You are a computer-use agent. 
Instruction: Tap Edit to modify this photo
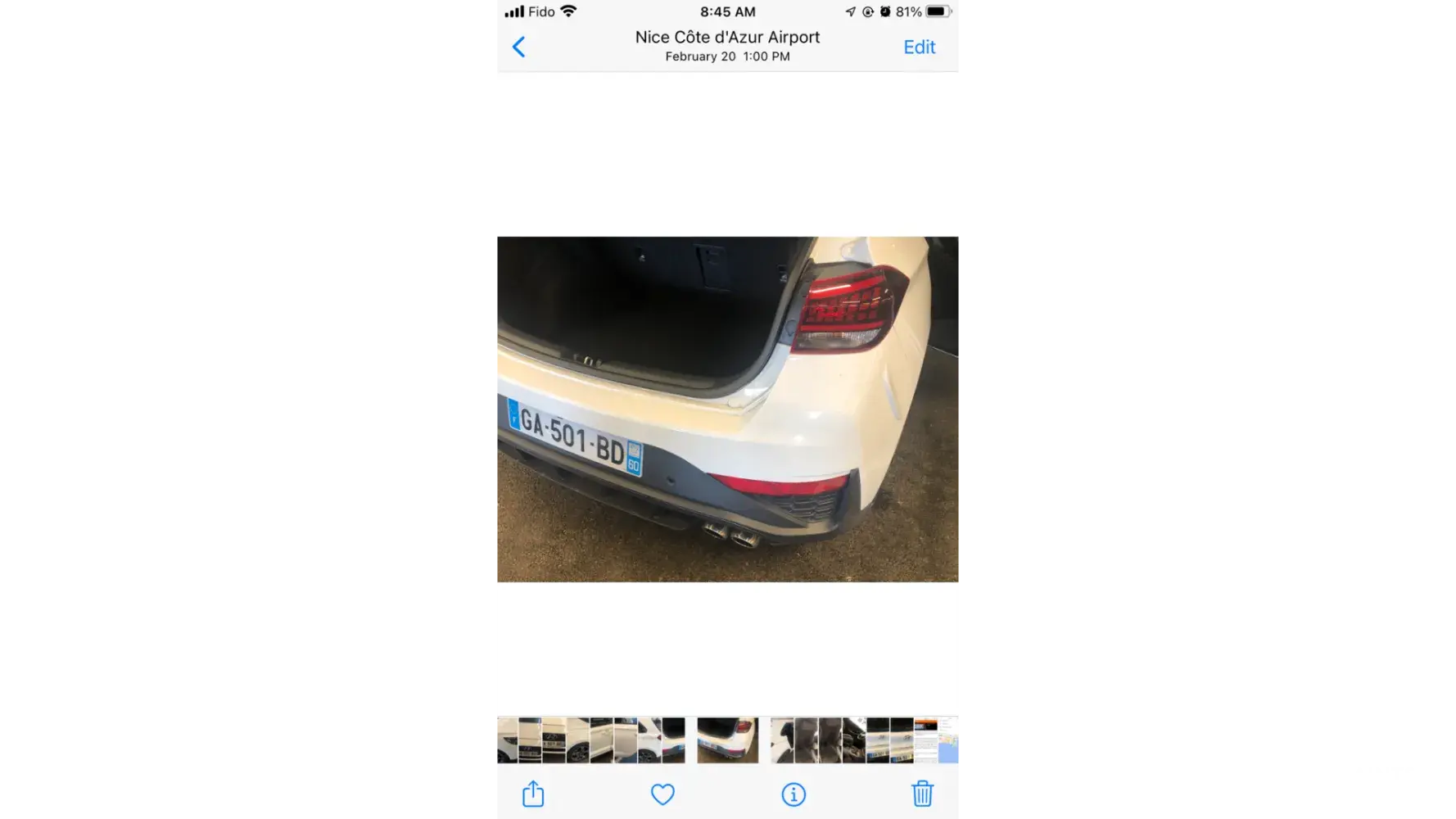click(919, 47)
